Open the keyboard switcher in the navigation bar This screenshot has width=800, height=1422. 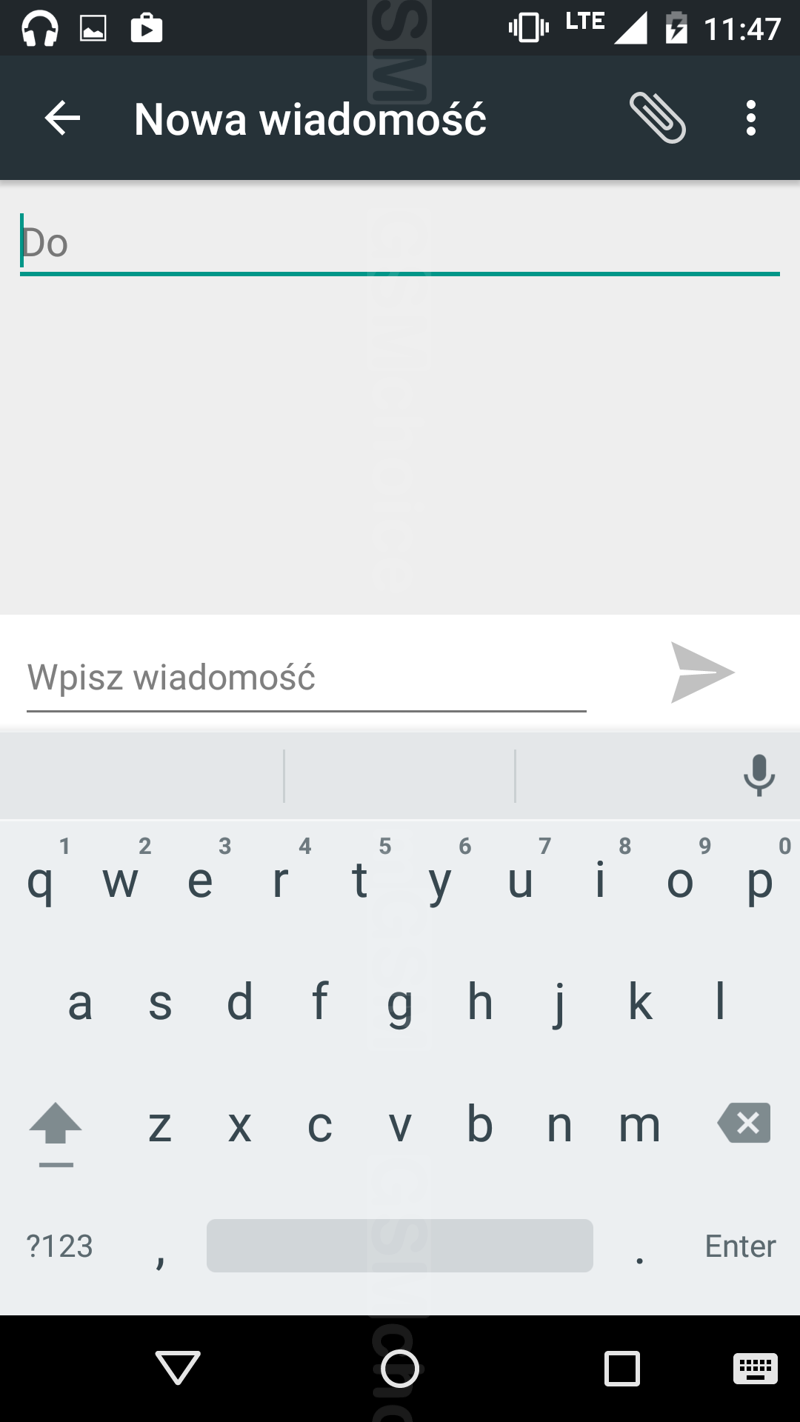pyautogui.click(x=755, y=1368)
